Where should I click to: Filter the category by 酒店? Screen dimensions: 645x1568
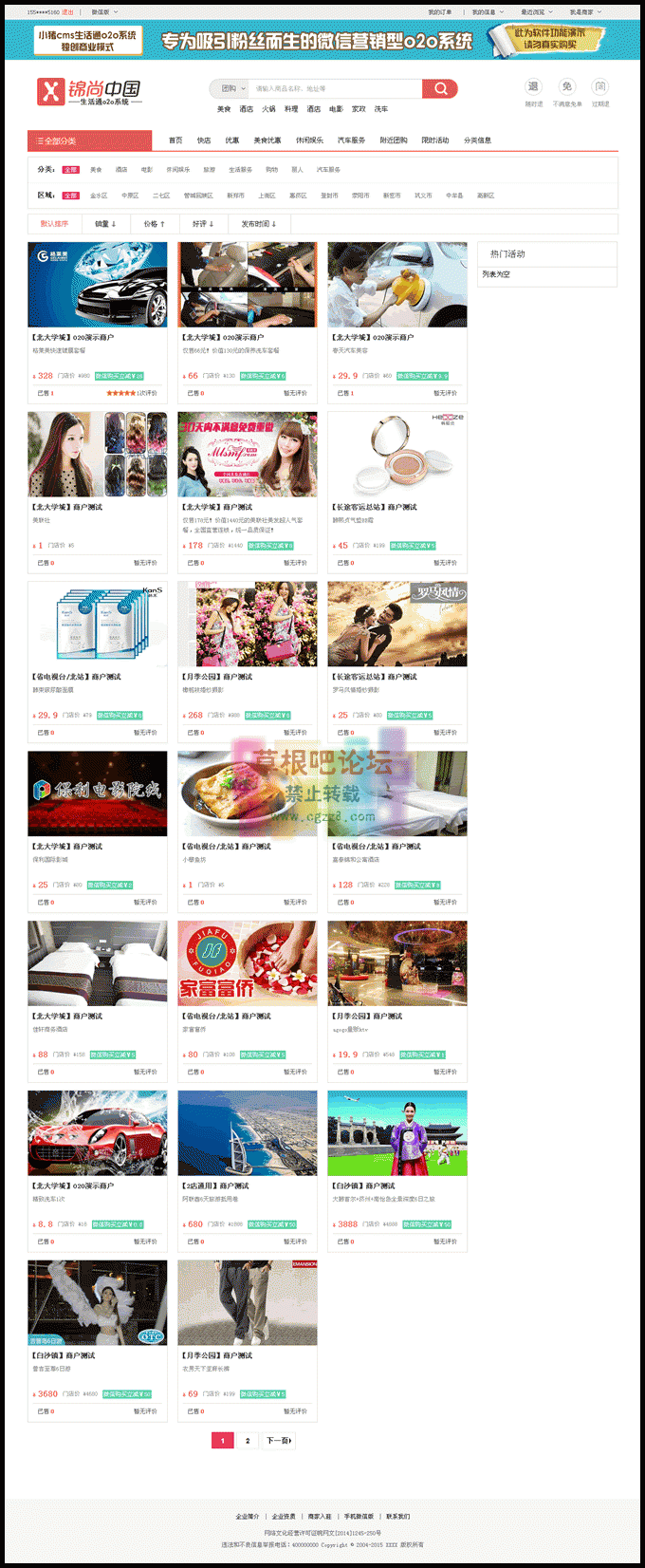(121, 170)
